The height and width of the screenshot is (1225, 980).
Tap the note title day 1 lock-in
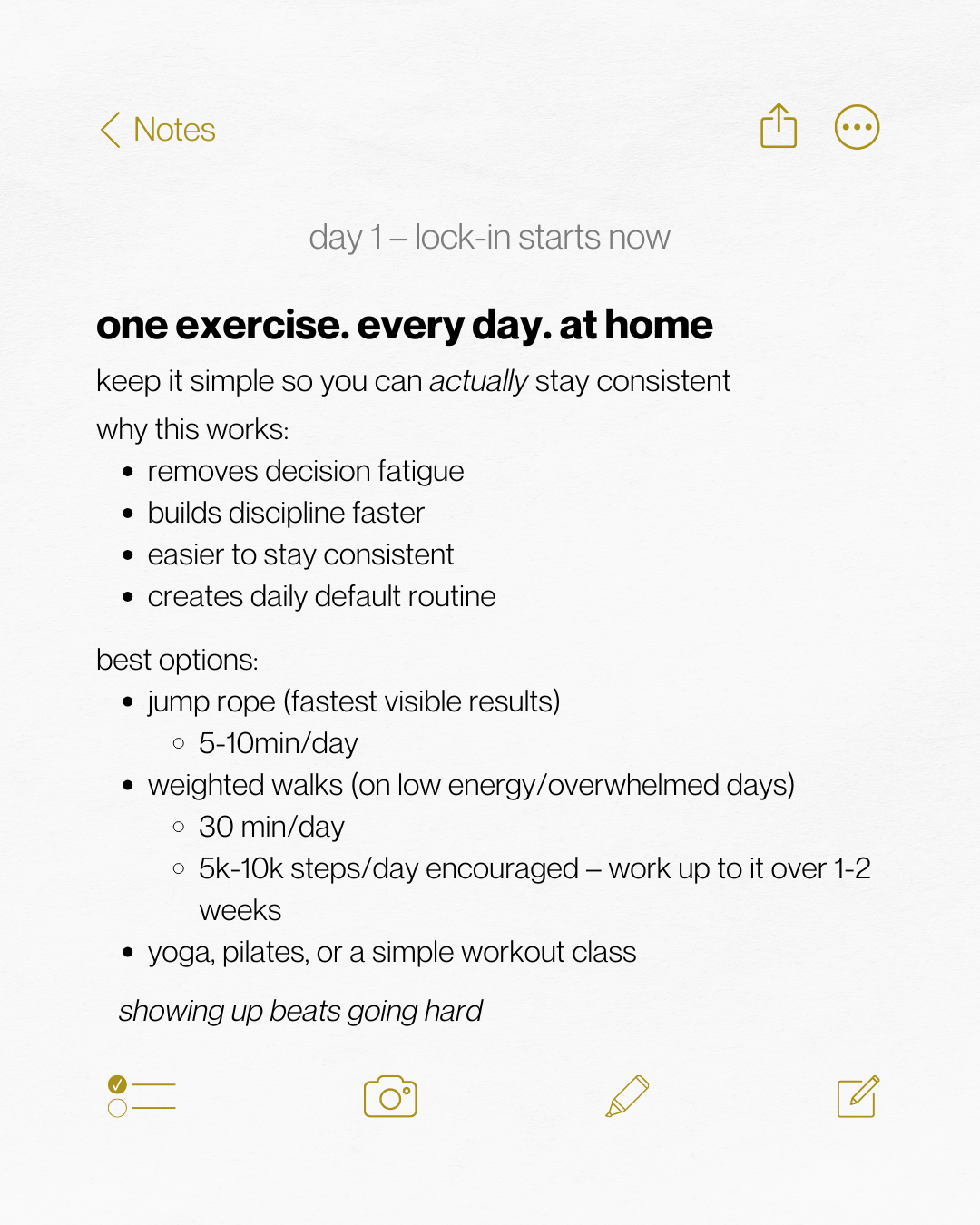pyautogui.click(x=490, y=237)
